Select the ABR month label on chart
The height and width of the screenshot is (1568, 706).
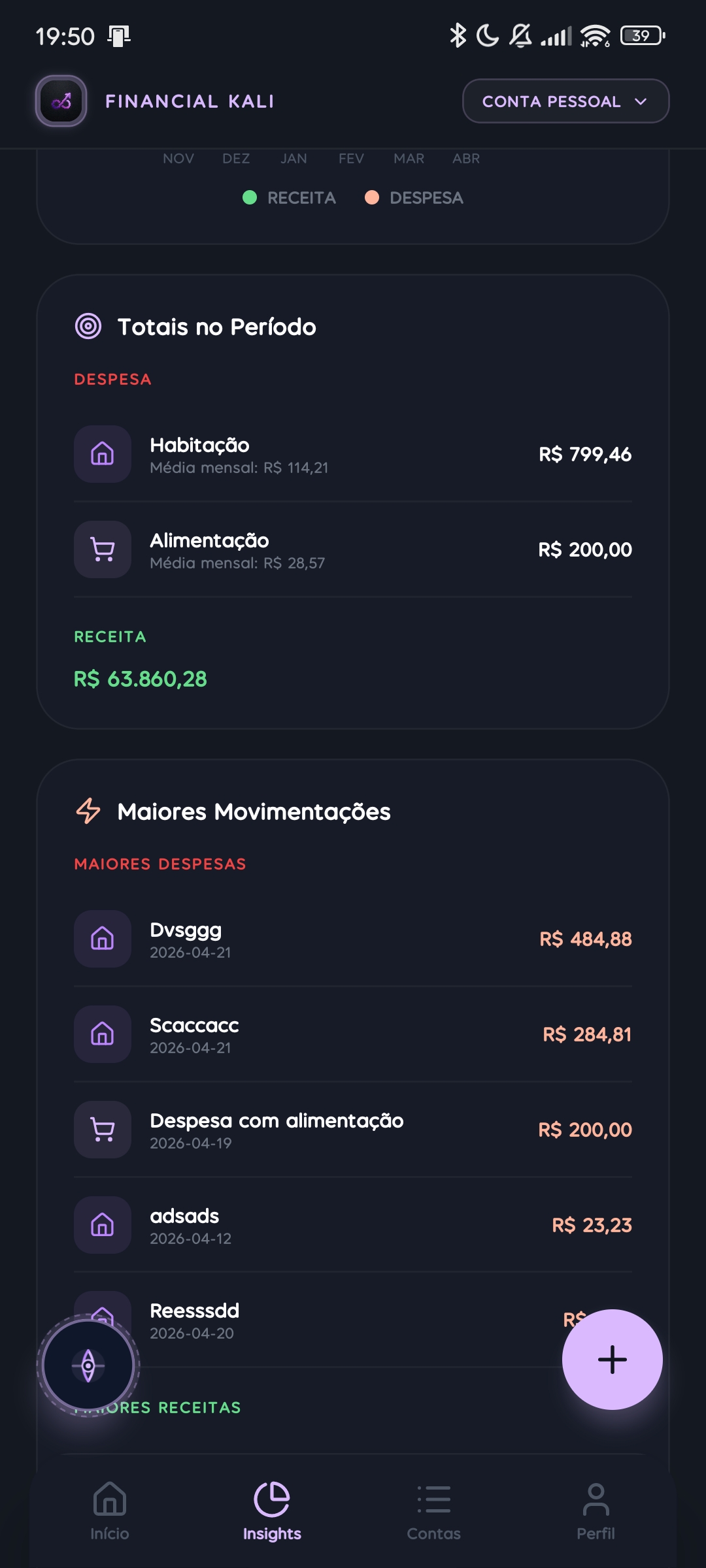pos(466,158)
